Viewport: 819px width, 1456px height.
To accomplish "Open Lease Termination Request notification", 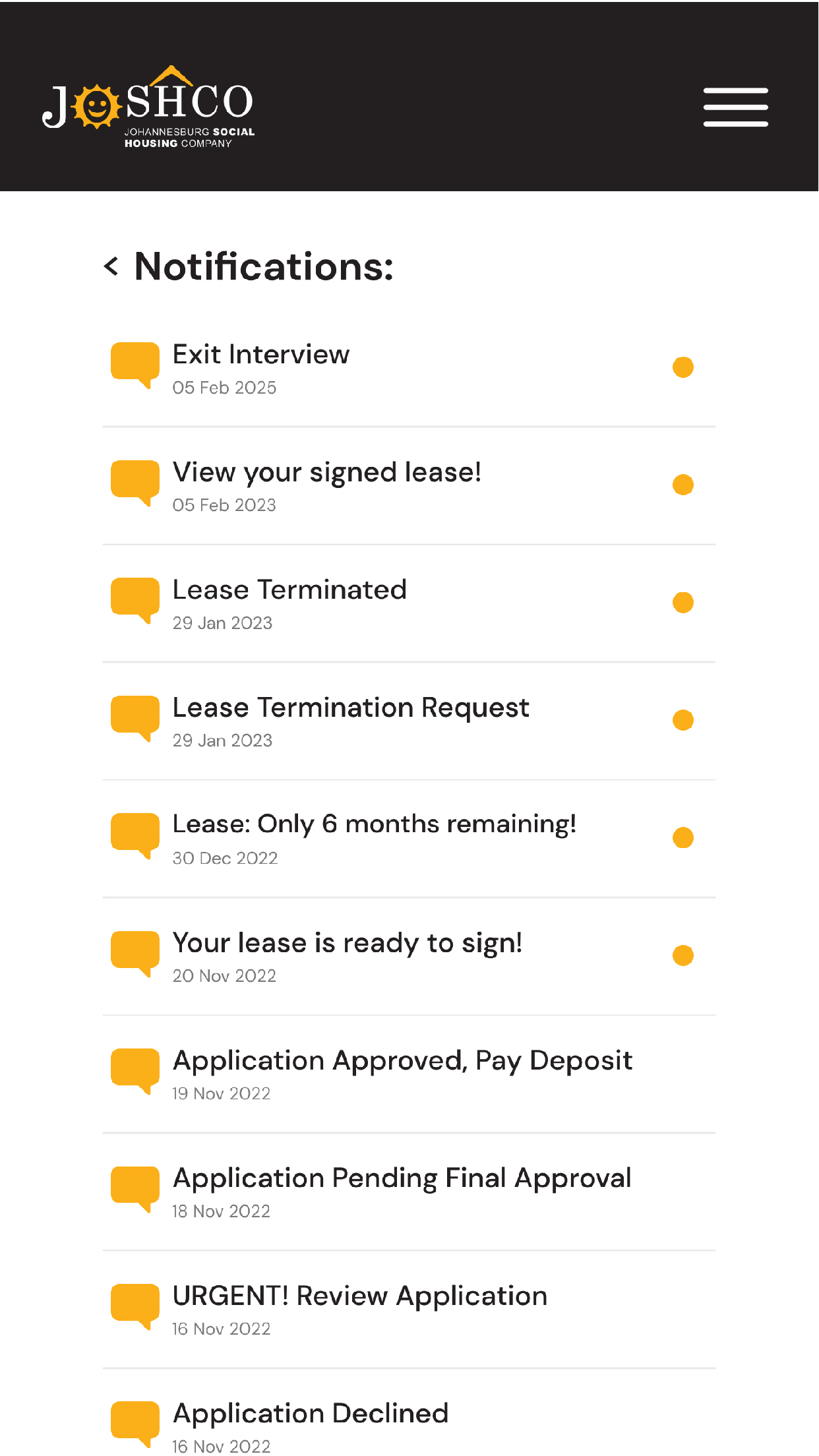I will coord(409,721).
